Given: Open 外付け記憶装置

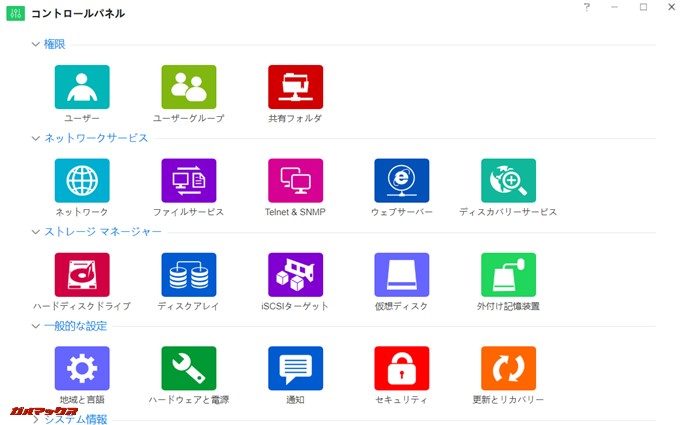Looking at the screenshot, I should (x=508, y=275).
